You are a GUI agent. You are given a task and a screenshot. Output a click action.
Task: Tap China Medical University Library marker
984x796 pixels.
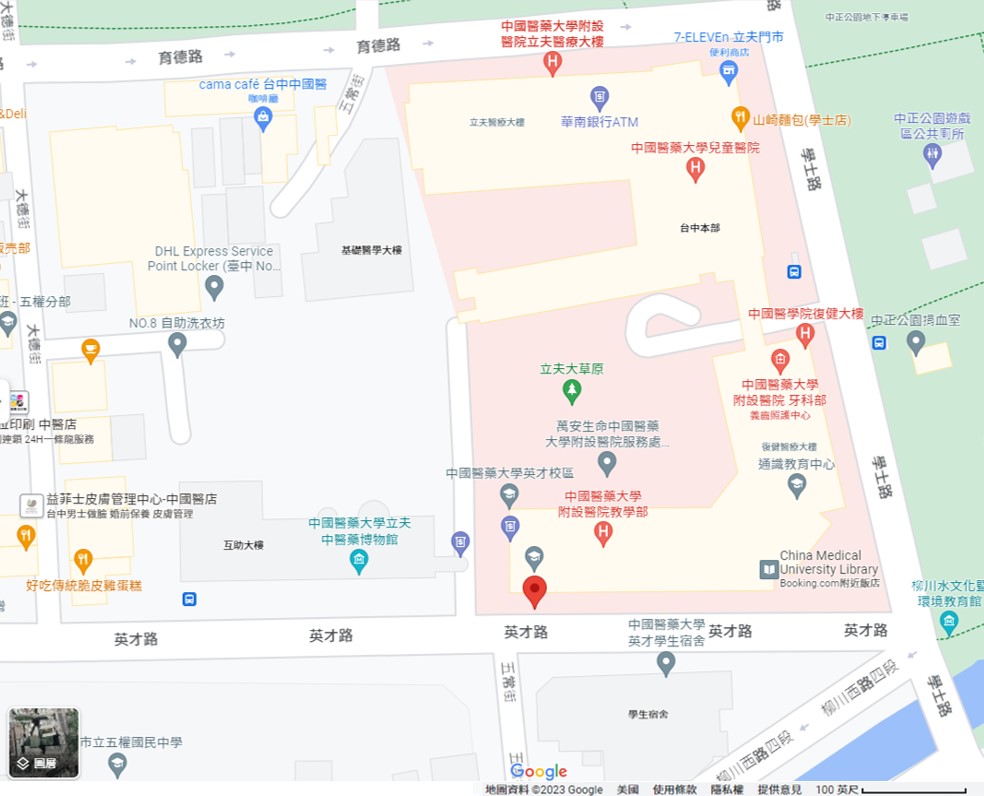pos(768,570)
